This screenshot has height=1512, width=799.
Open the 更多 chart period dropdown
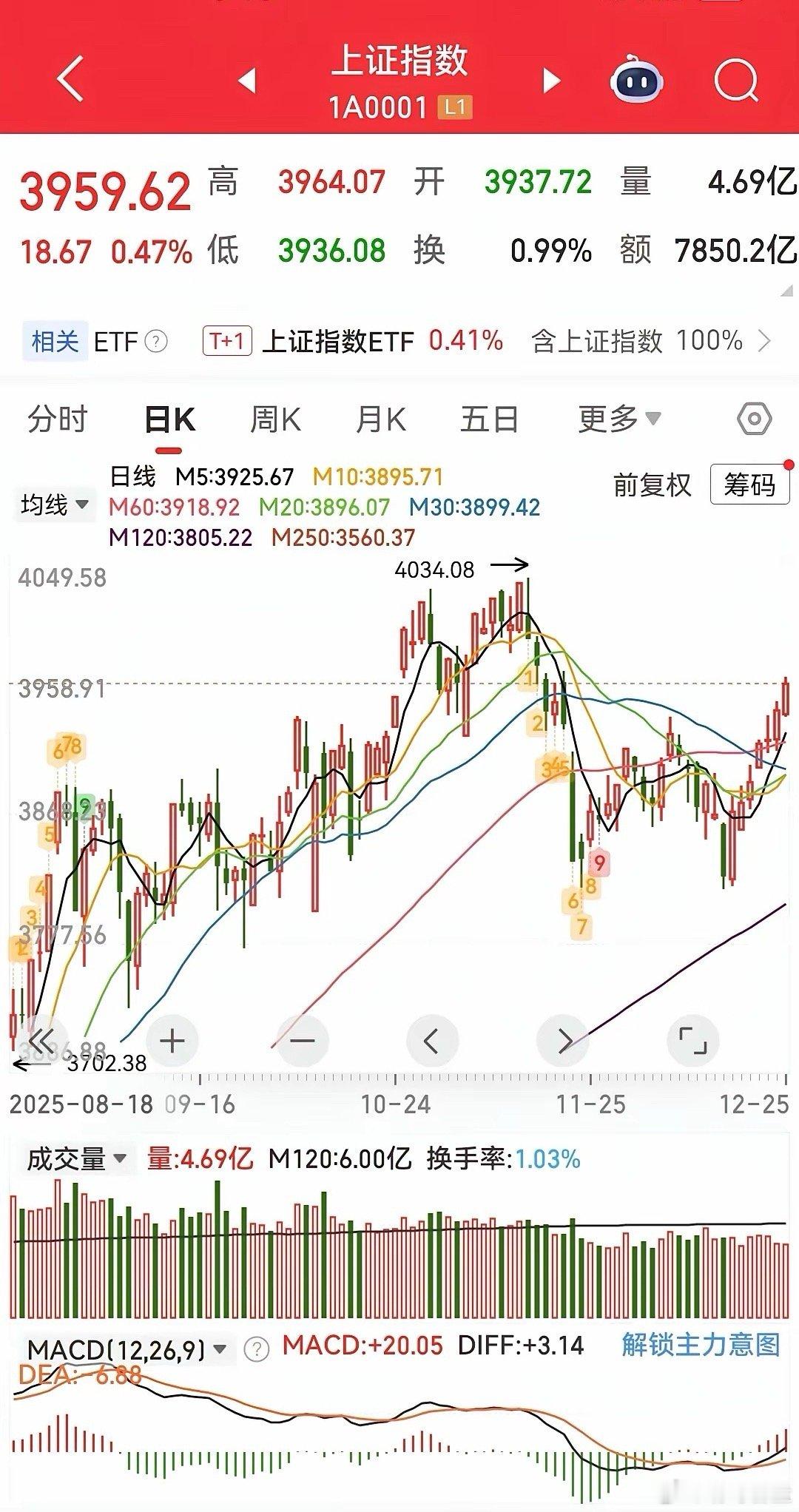coord(617,419)
